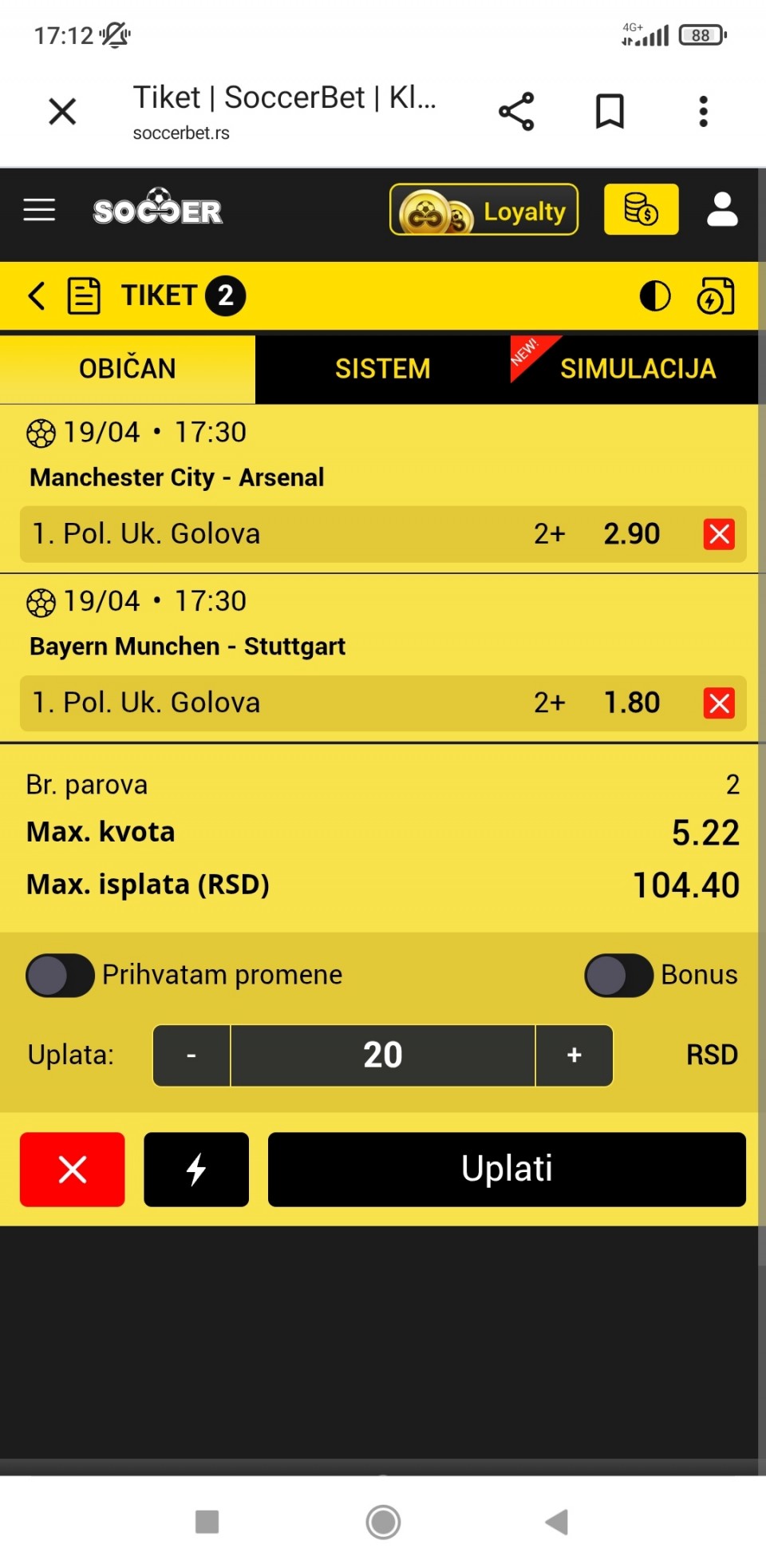766x1568 pixels.
Task: Open the deposit coins button
Action: (641, 210)
